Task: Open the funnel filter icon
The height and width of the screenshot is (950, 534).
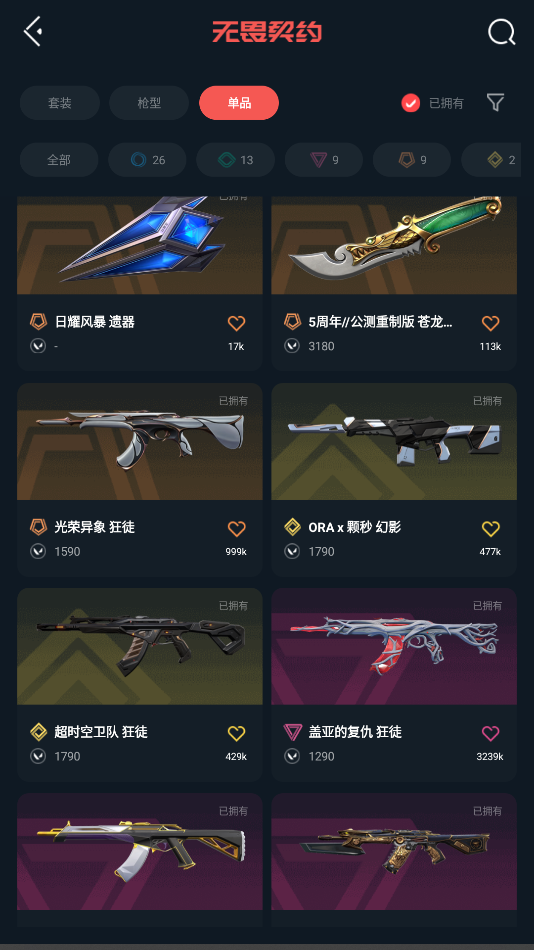Action: pyautogui.click(x=496, y=102)
